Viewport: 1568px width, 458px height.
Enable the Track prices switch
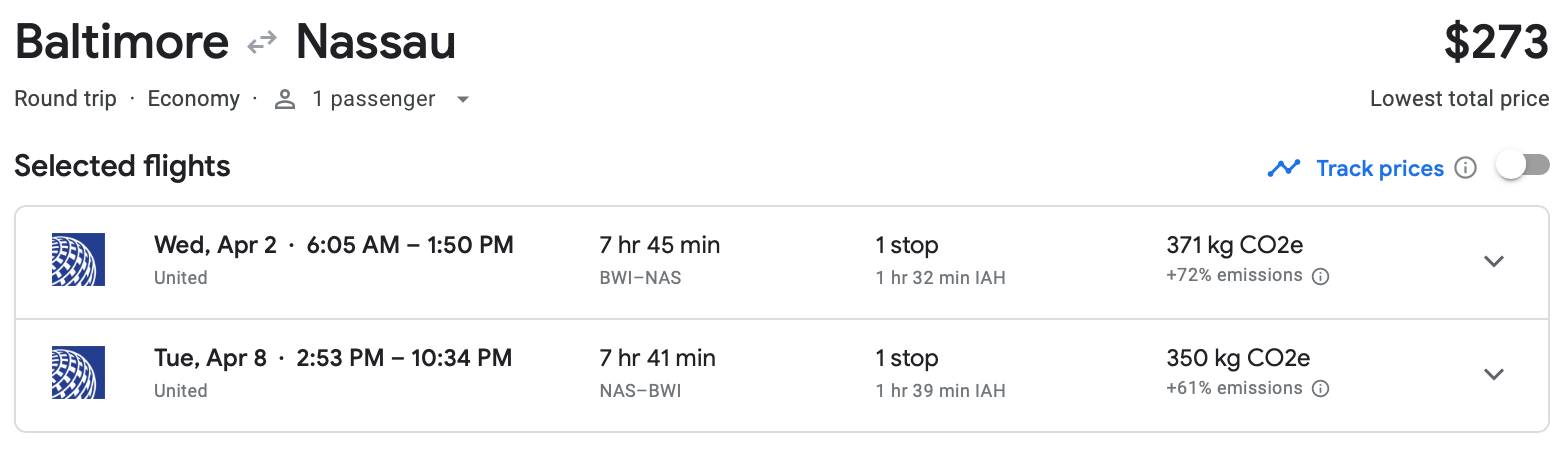[x=1522, y=167]
